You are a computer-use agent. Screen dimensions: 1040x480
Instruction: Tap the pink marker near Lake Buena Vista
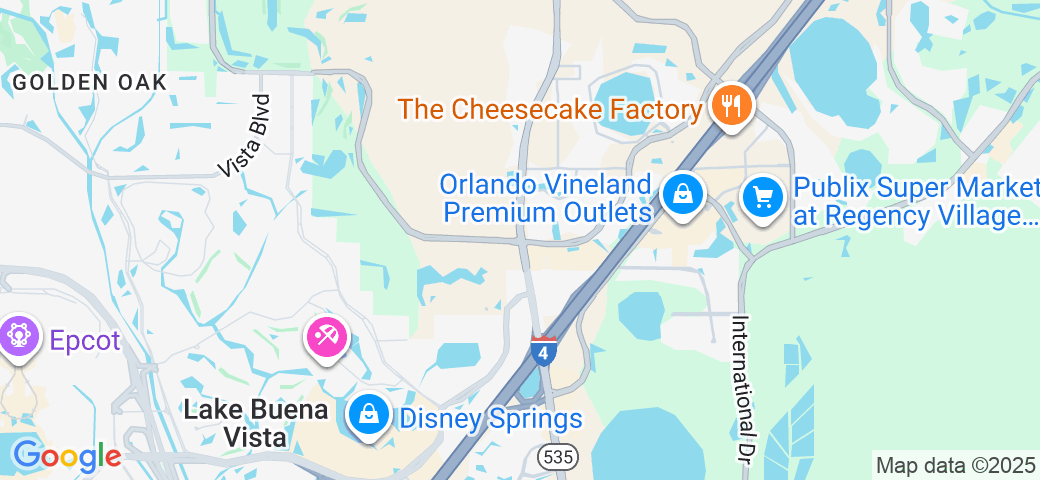pos(327,338)
